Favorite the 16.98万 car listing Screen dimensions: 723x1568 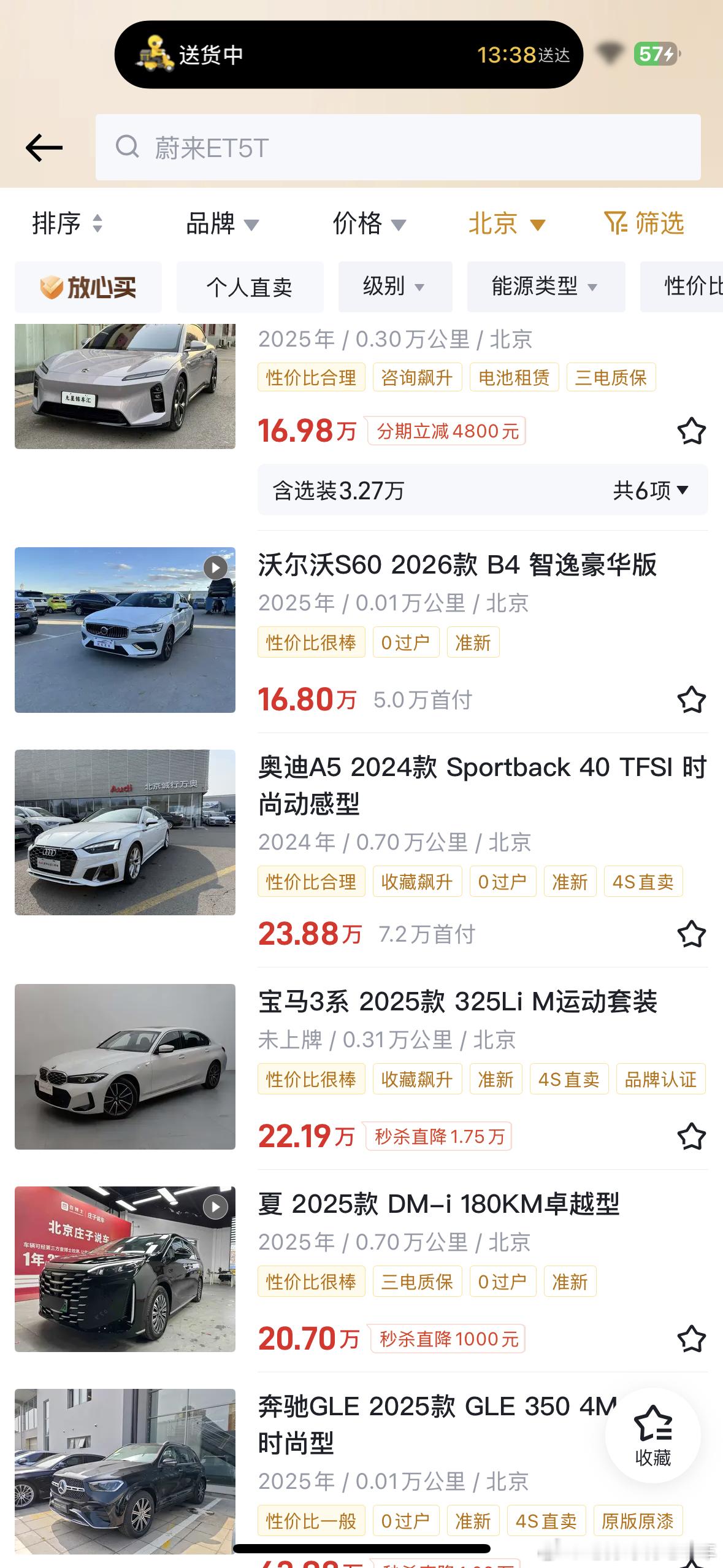tap(691, 431)
